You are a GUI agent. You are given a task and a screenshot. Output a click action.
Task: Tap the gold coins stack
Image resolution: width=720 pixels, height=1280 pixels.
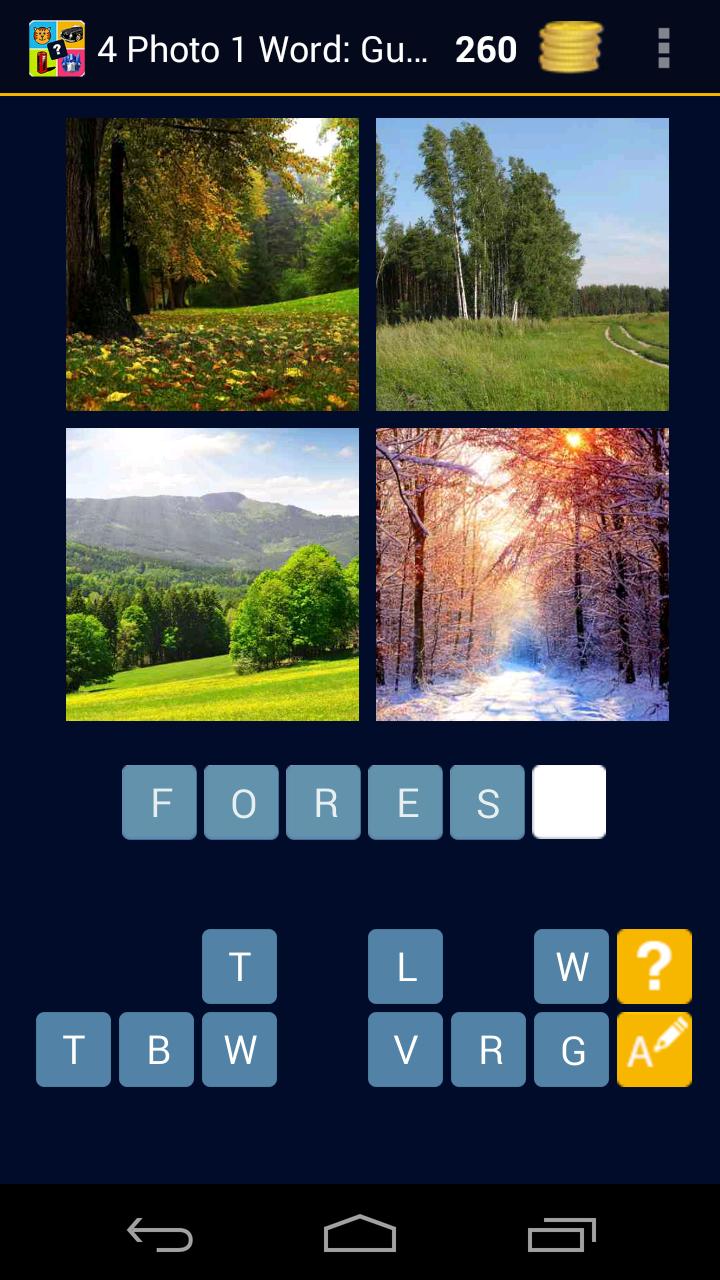point(571,48)
